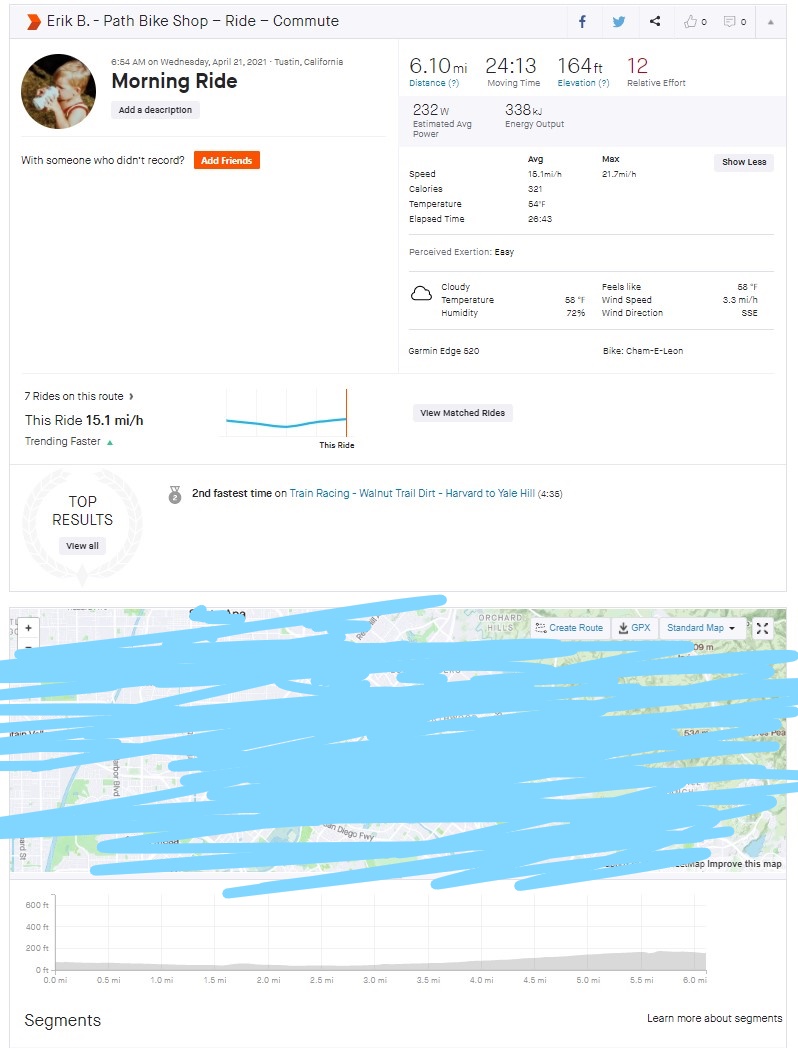This screenshot has width=798, height=1048.
Task: Open the Elevation help link
Action: 583,83
